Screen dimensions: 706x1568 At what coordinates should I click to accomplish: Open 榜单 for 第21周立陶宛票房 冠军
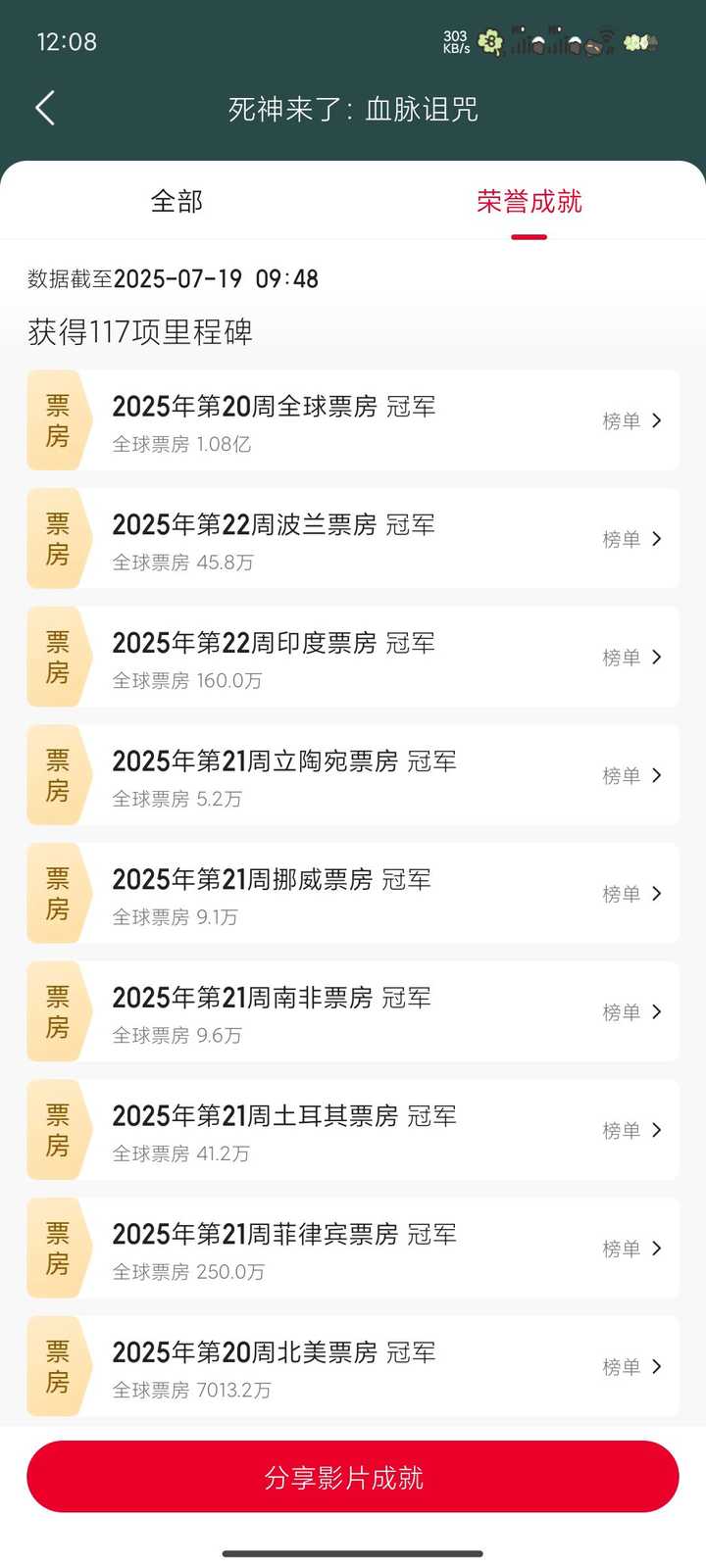click(632, 775)
